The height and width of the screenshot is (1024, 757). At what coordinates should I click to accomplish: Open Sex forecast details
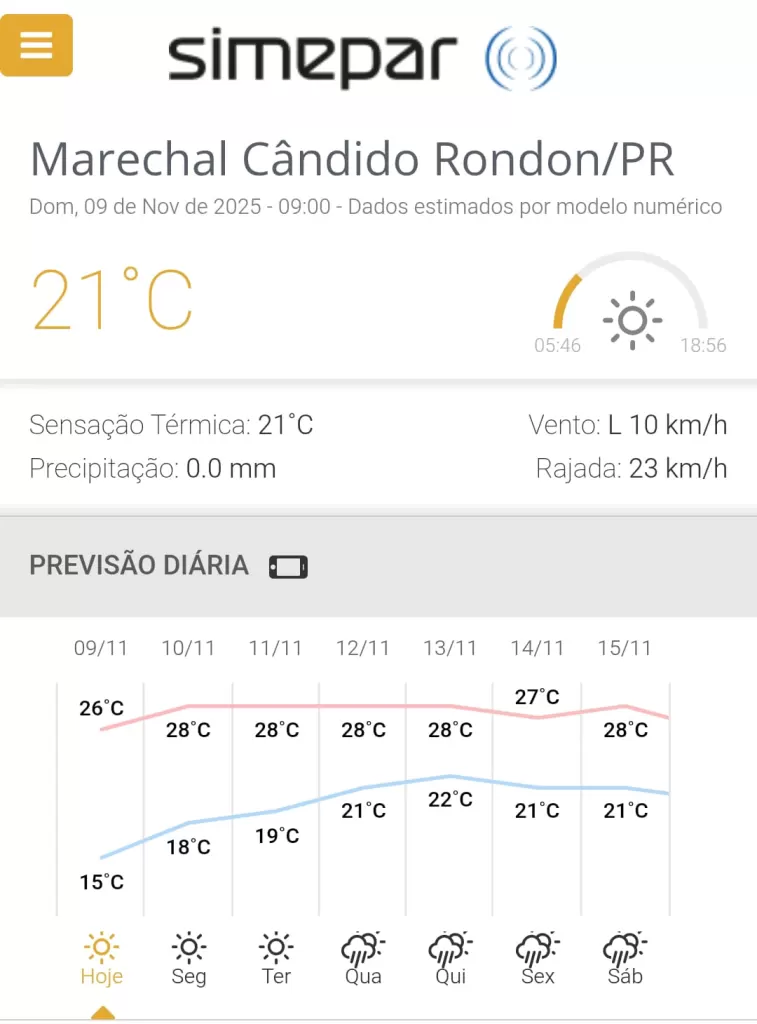538,958
